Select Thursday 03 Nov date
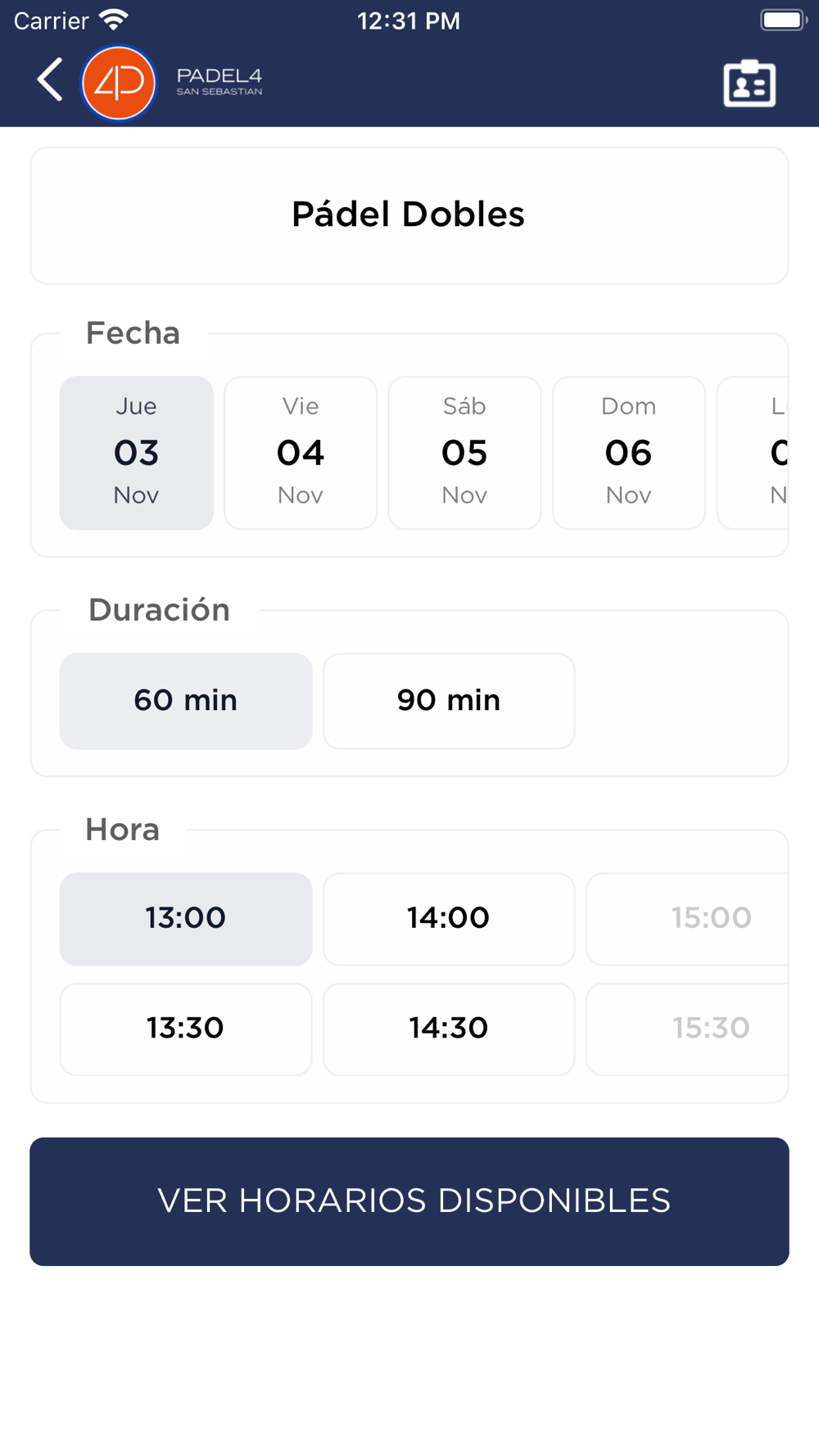 pyautogui.click(x=137, y=453)
